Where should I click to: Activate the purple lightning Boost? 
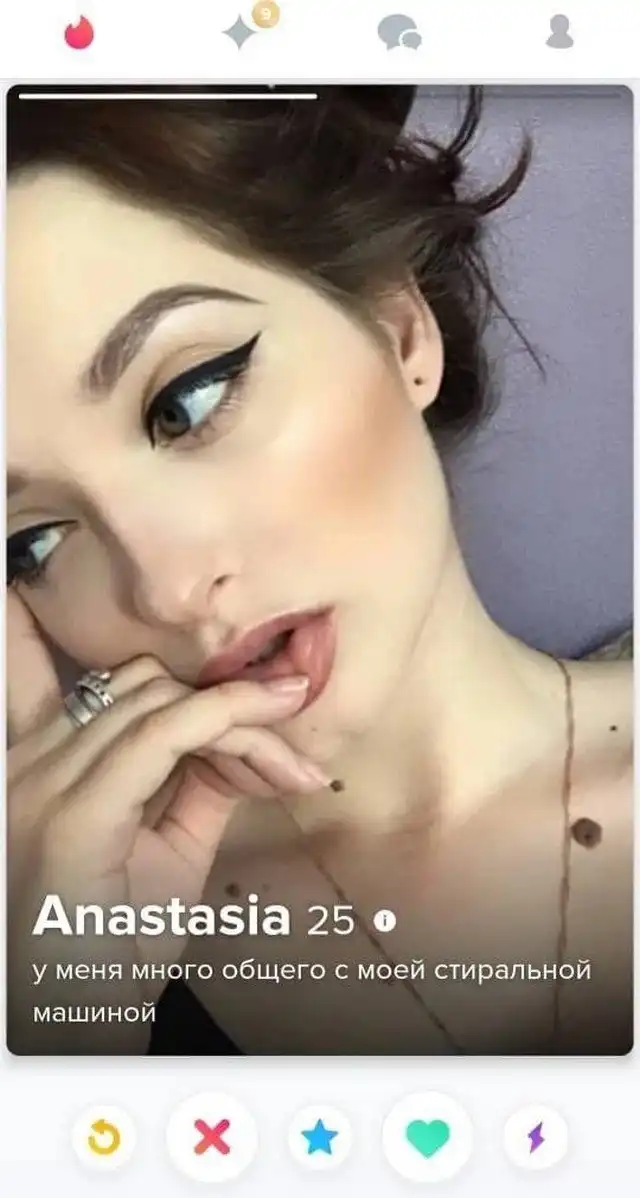tap(536, 1137)
